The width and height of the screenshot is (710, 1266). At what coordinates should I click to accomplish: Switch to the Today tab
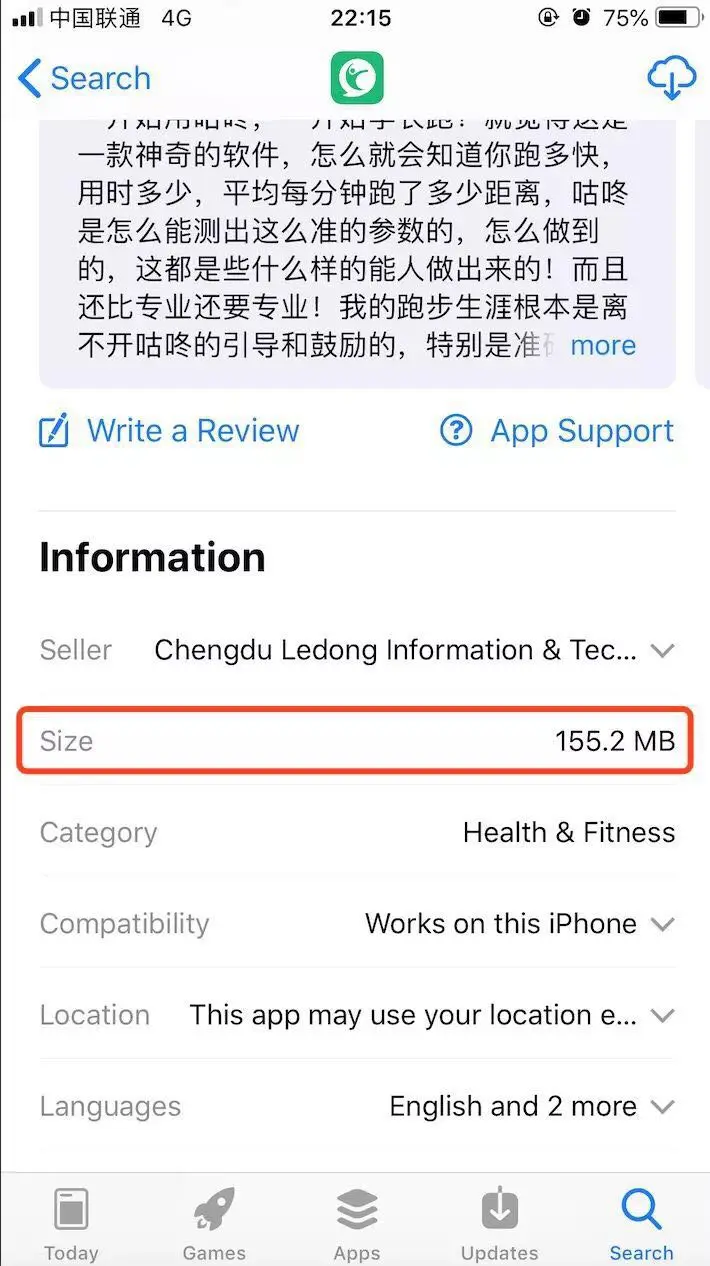point(71,1224)
